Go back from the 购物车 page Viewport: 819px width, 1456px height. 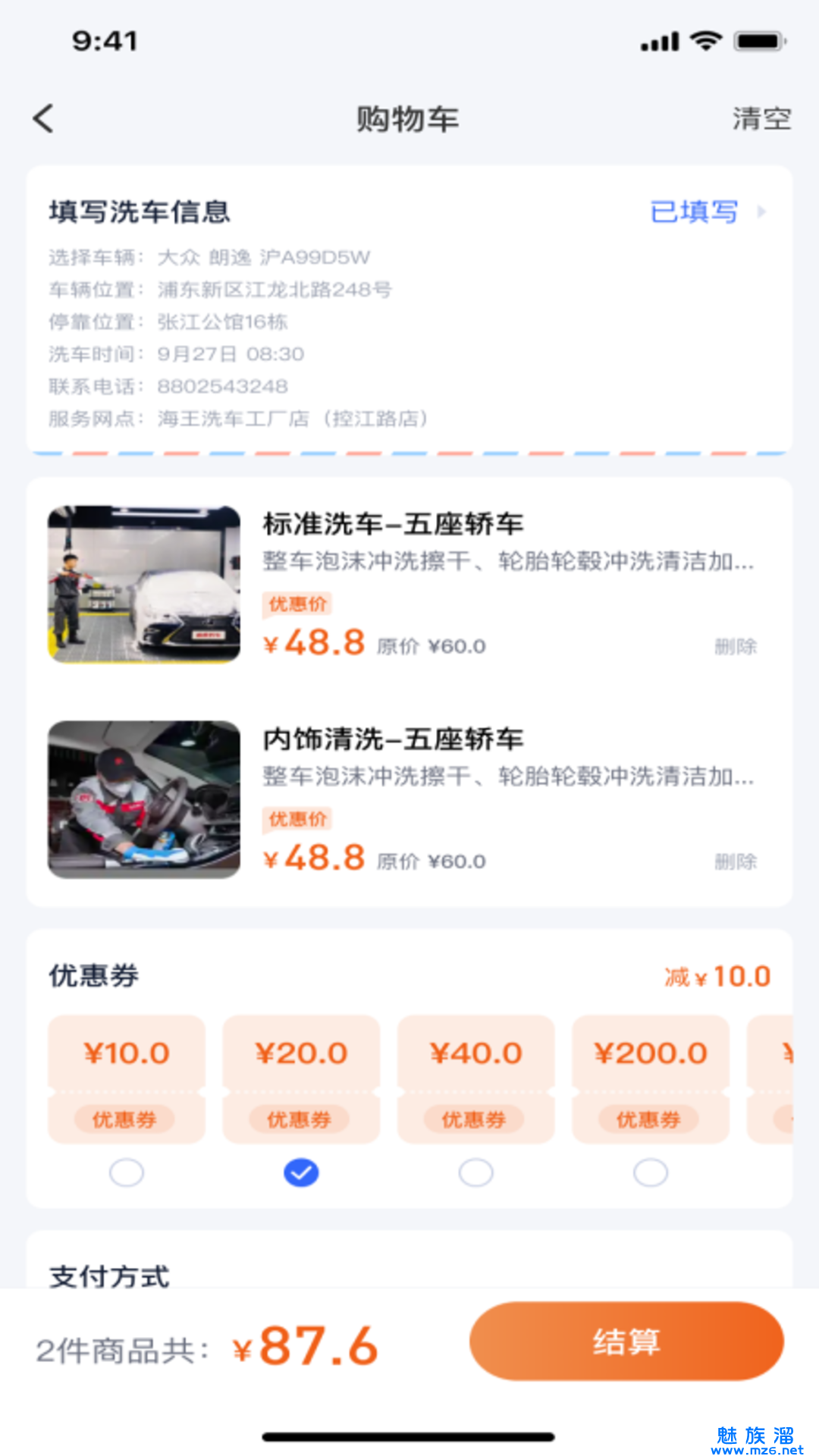click(44, 119)
